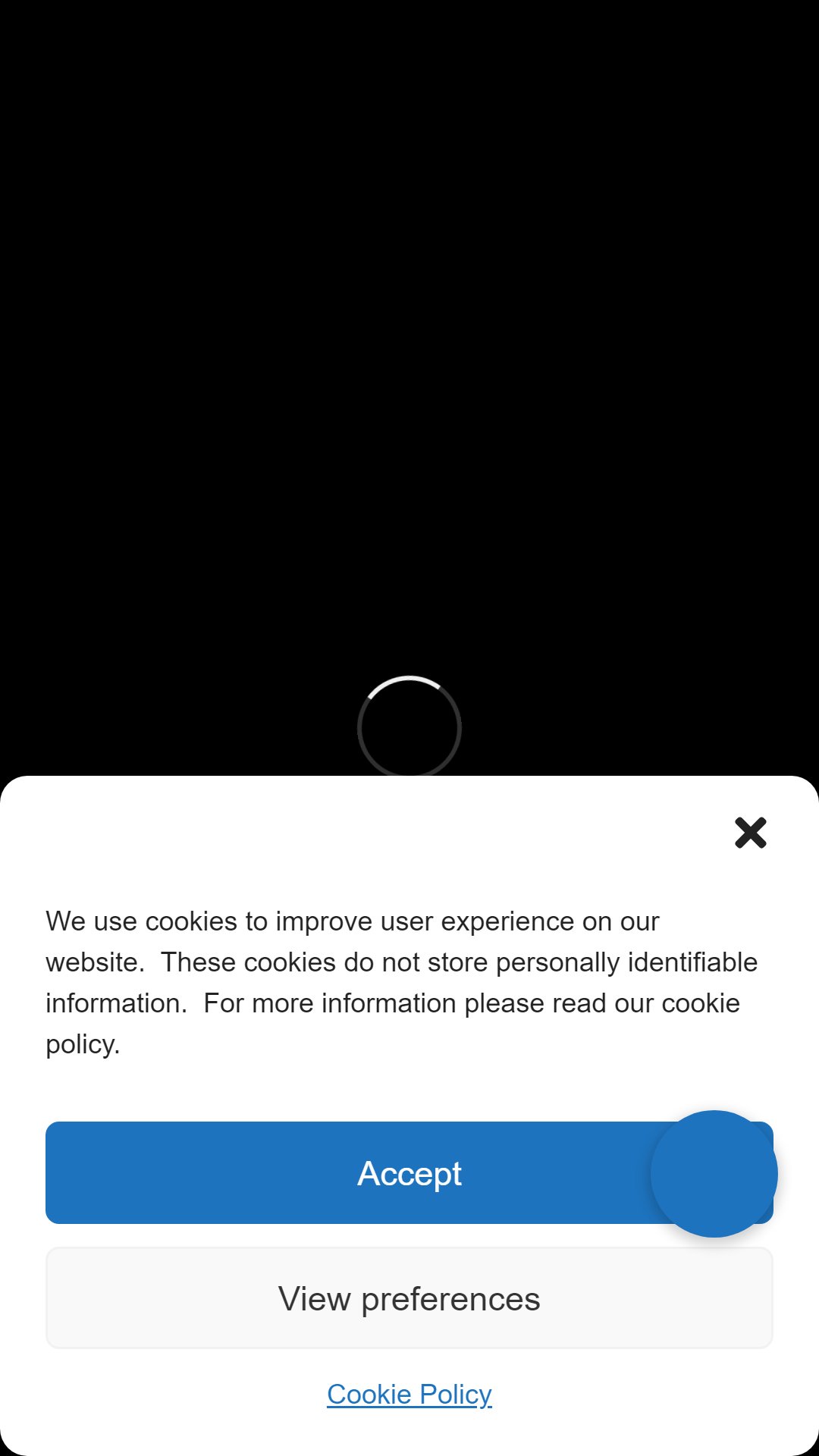Viewport: 819px width, 1456px height.
Task: Tap the blue floating circle button
Action: coord(714,1174)
